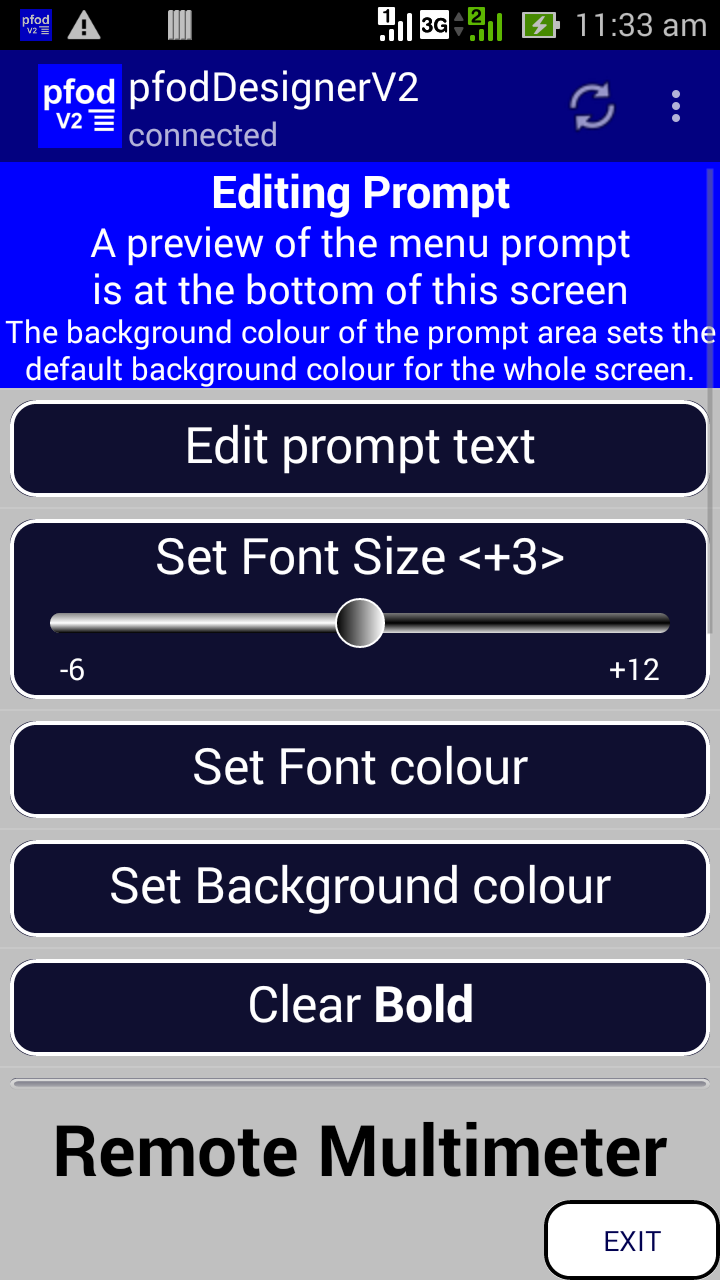
Task: Tap the refresh icon in the app bar
Action: (592, 107)
